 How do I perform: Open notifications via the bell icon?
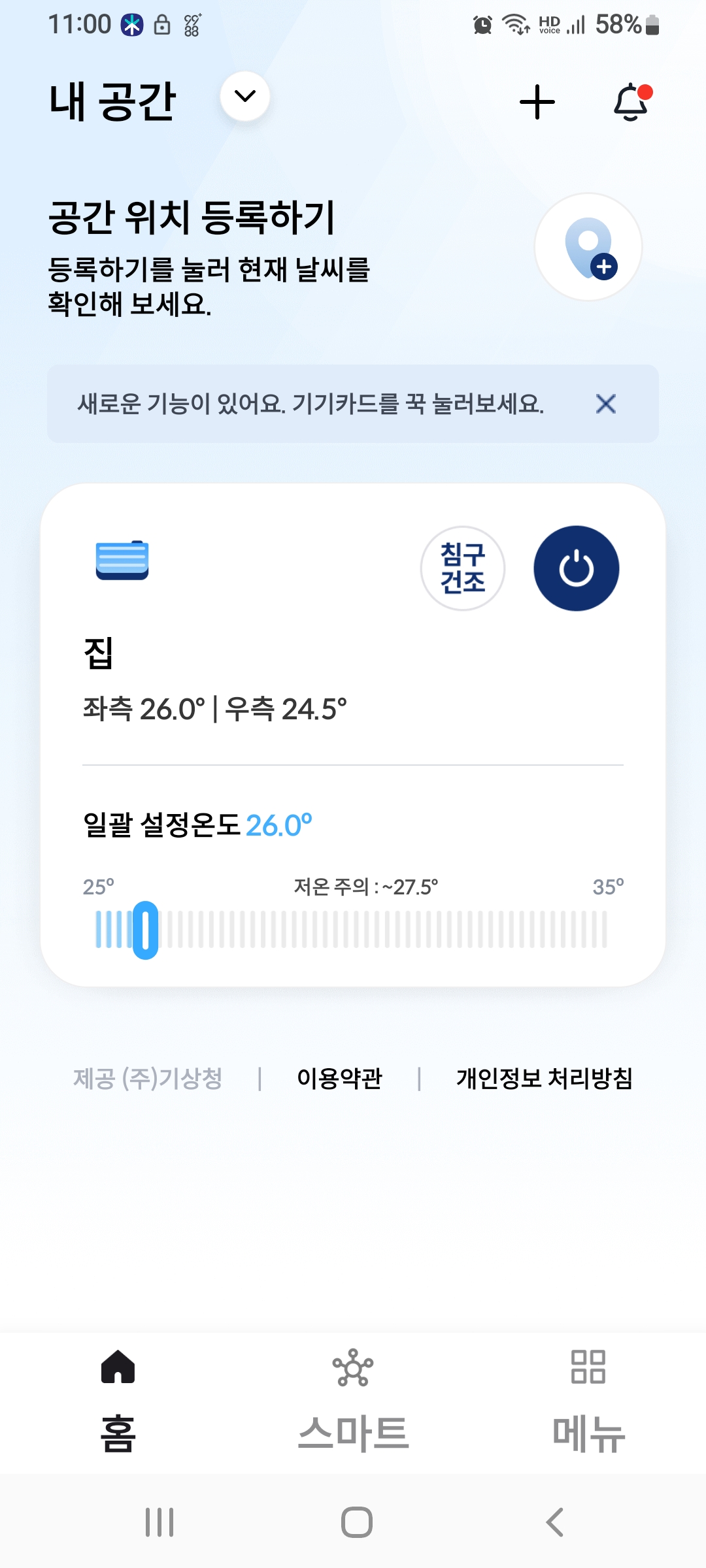630,102
